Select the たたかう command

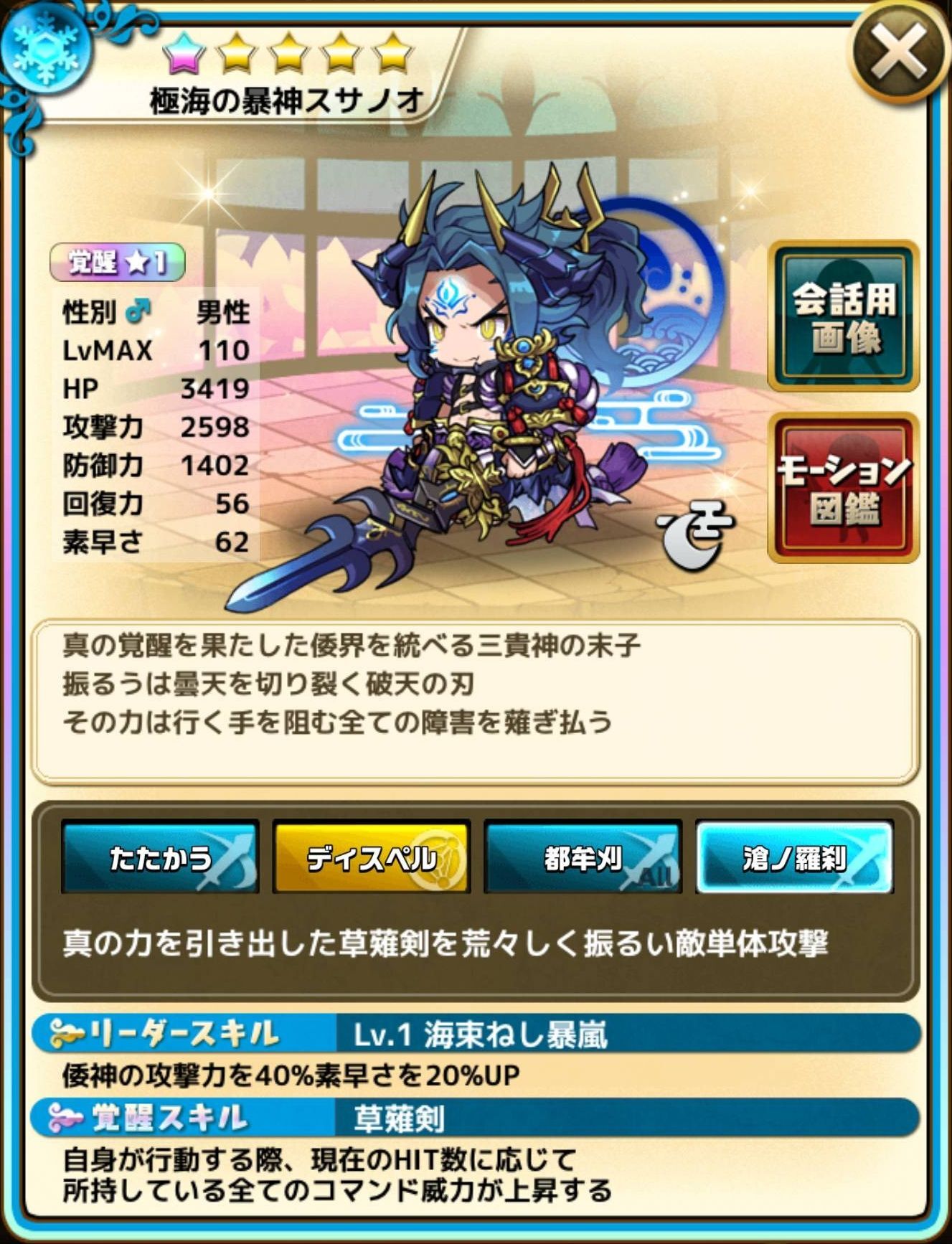click(x=160, y=857)
